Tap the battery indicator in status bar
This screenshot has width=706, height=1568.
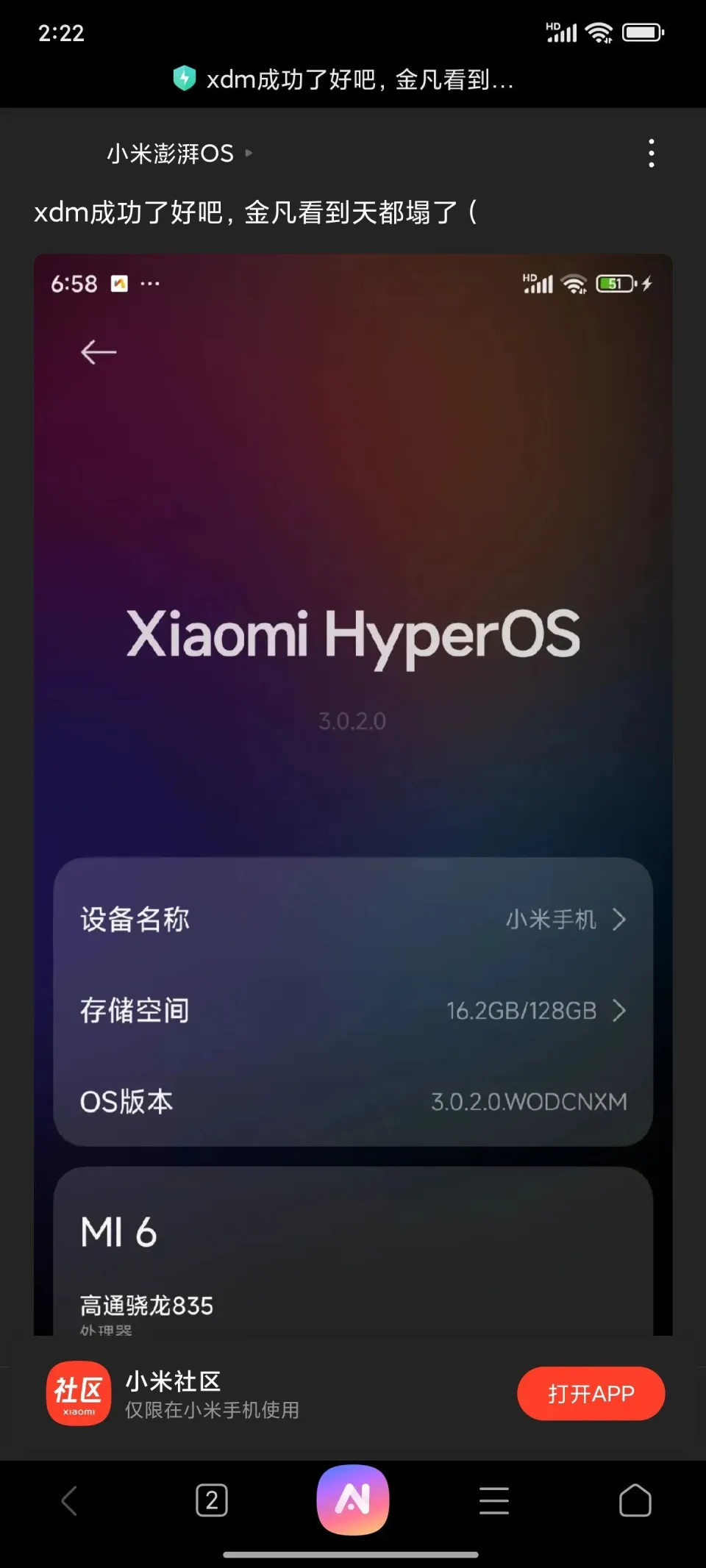[642, 31]
